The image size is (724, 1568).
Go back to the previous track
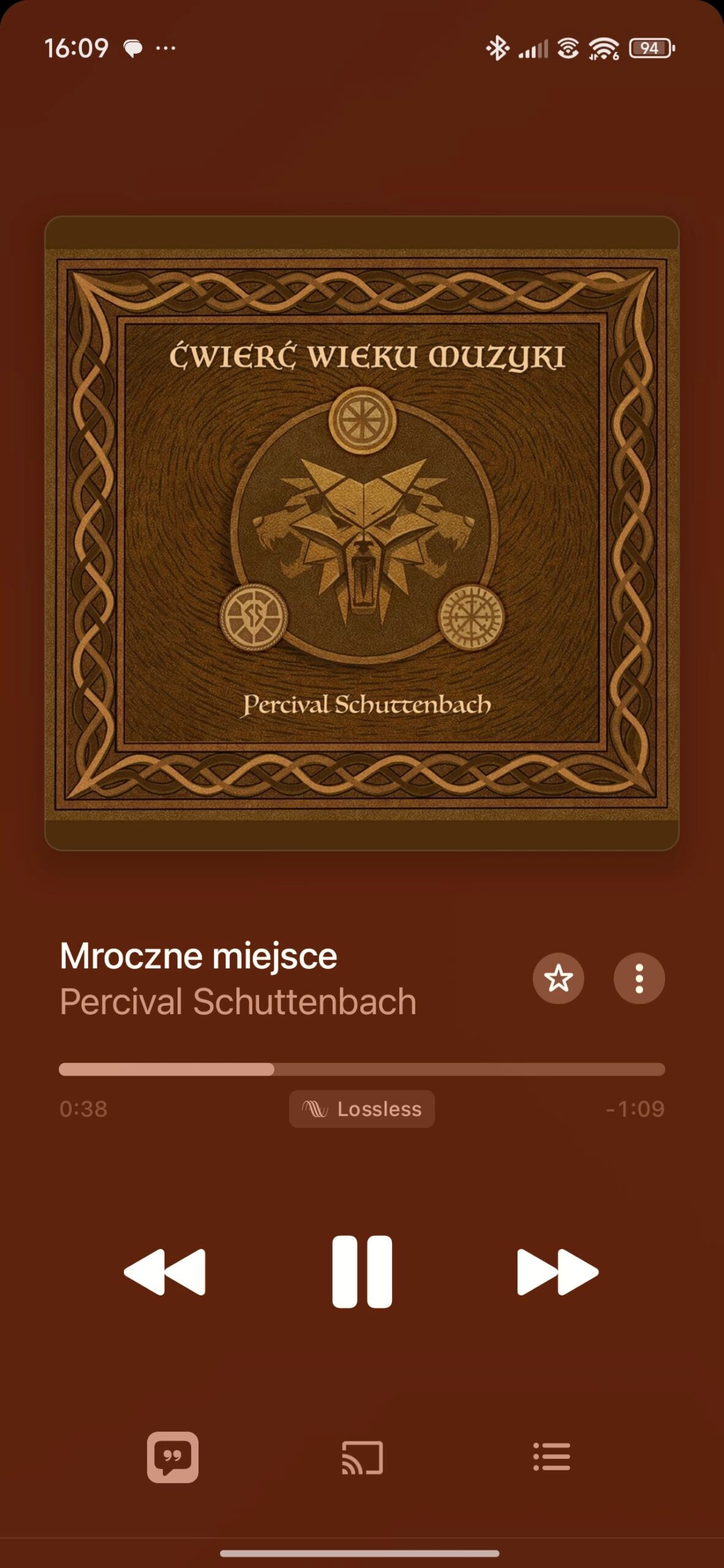pos(165,1272)
